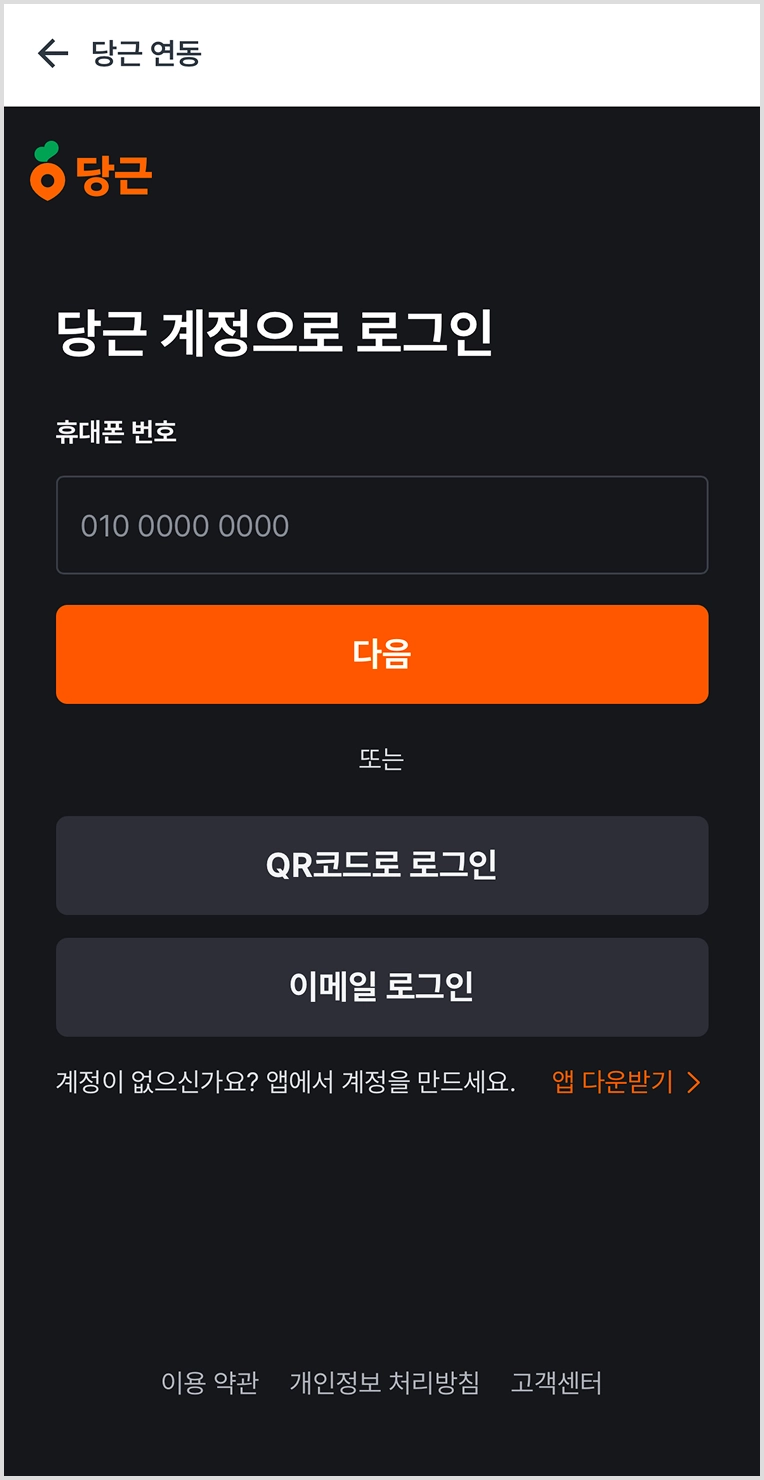Screen dimensions: 764x1480
Task: Open 개인정보 처리방침
Action: (x=385, y=1383)
